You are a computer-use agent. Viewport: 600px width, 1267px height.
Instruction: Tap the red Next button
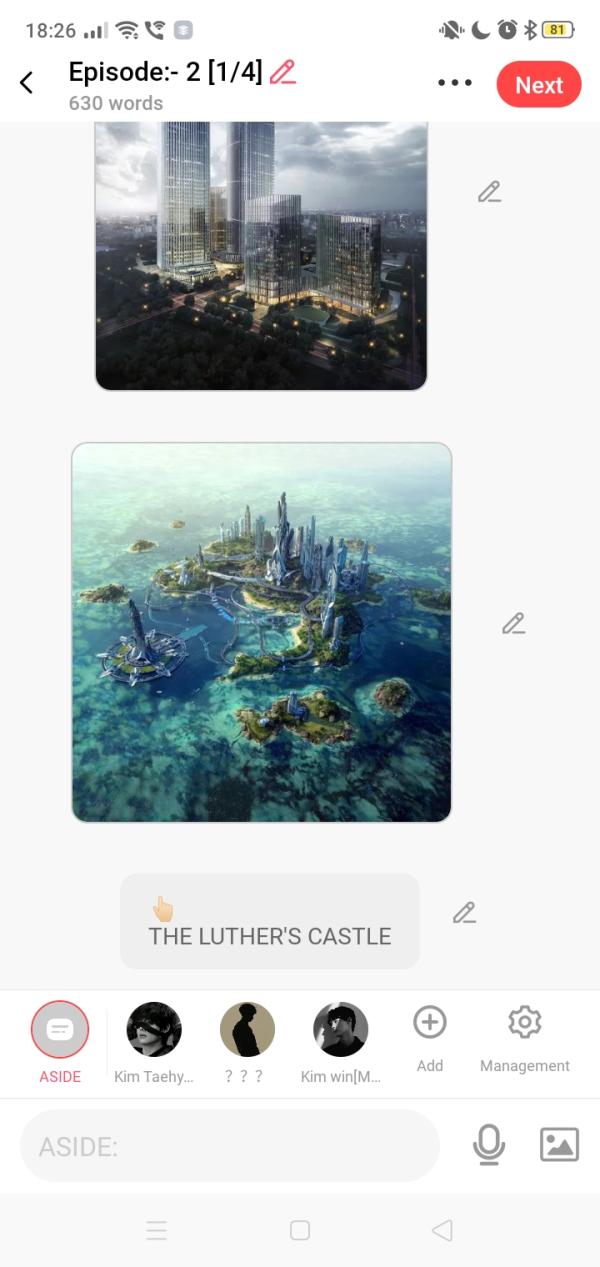538,85
